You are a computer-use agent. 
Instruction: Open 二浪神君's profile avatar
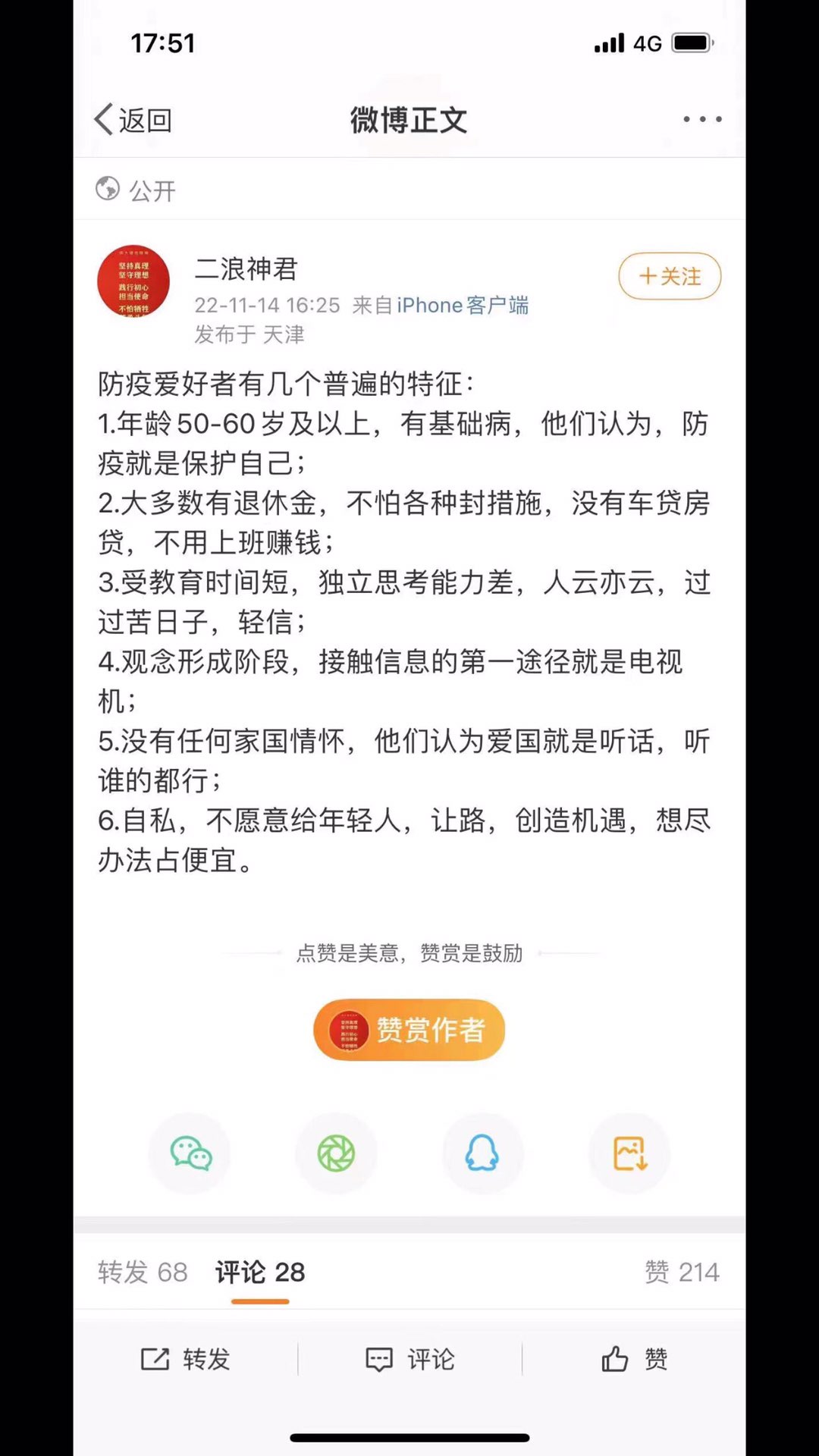133,281
